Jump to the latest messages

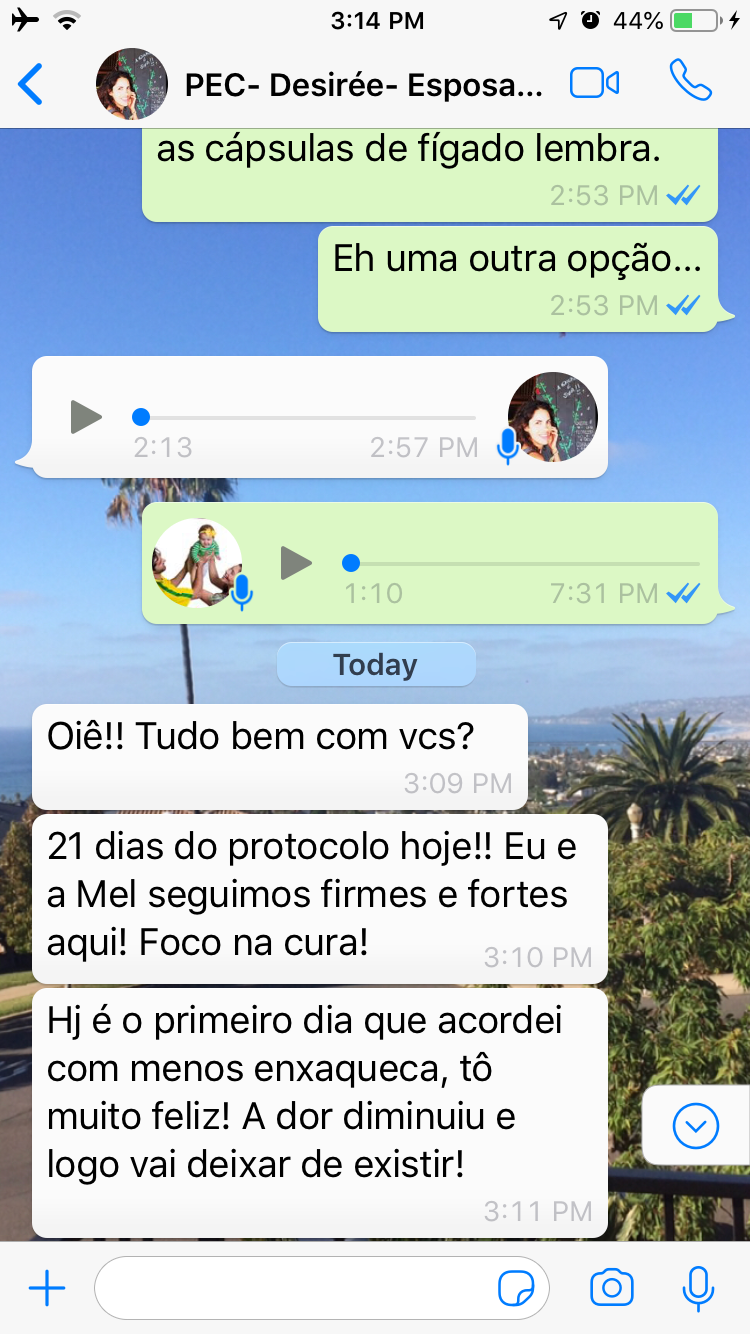696,1127
